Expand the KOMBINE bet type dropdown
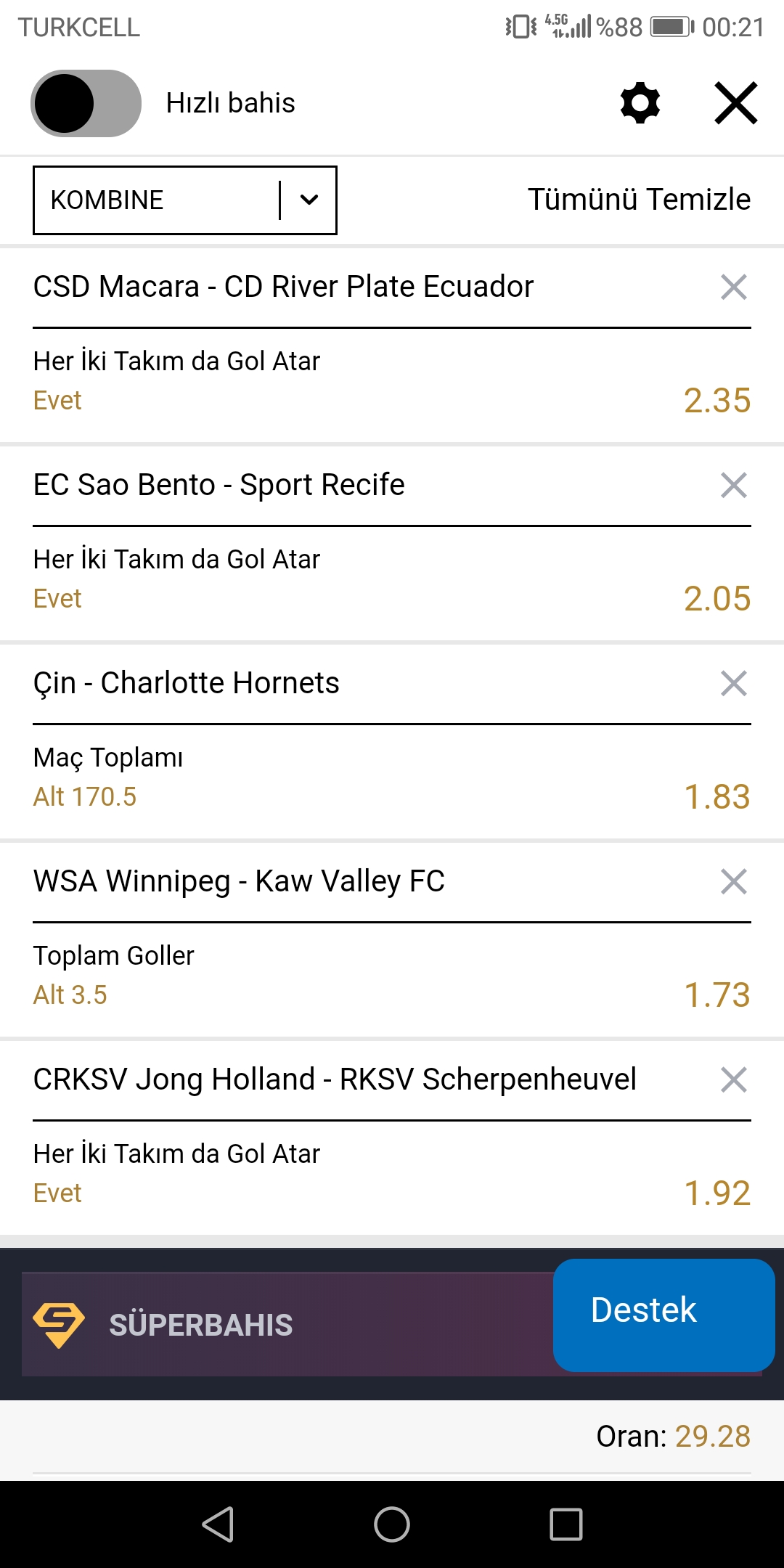The image size is (784, 1568). pyautogui.click(x=185, y=200)
